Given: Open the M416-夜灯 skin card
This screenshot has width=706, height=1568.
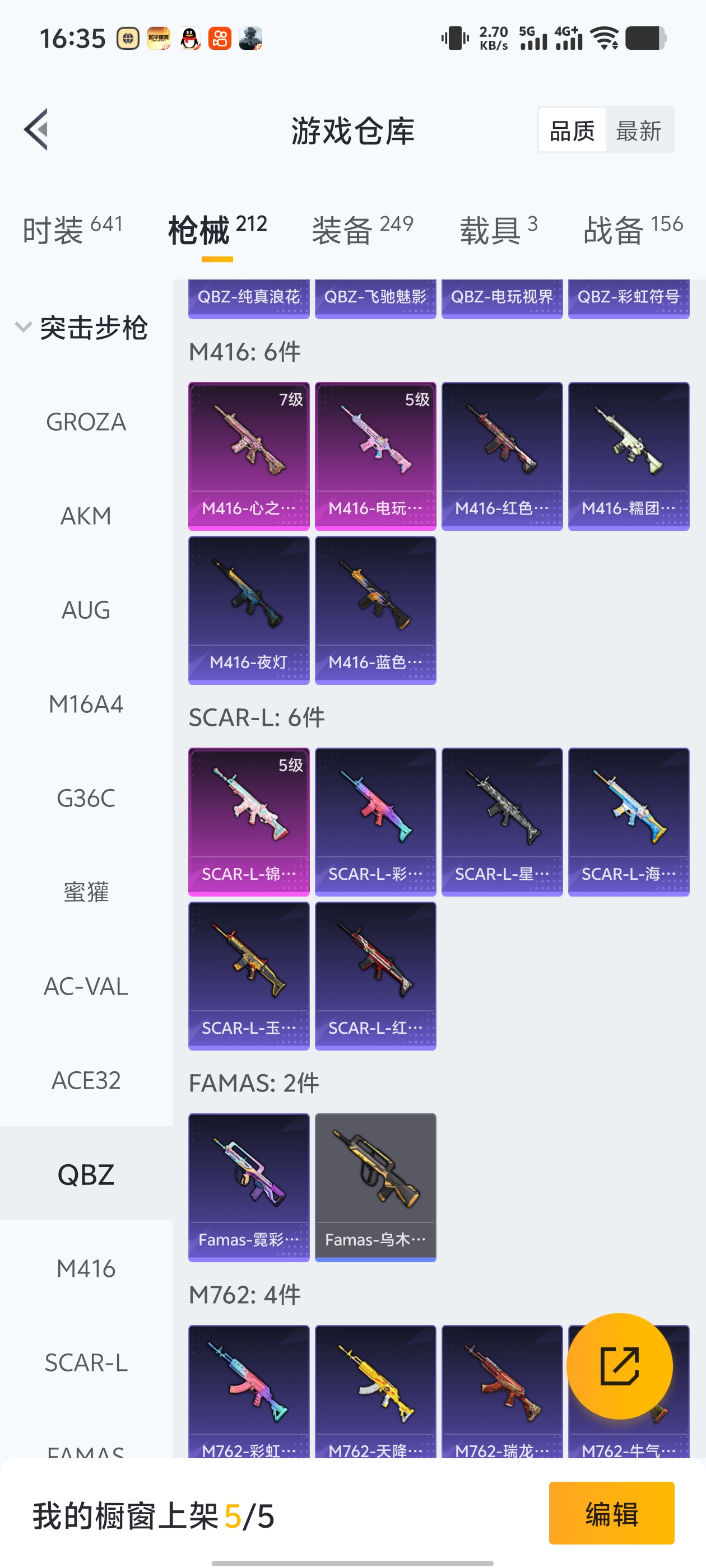Looking at the screenshot, I should pos(249,610).
